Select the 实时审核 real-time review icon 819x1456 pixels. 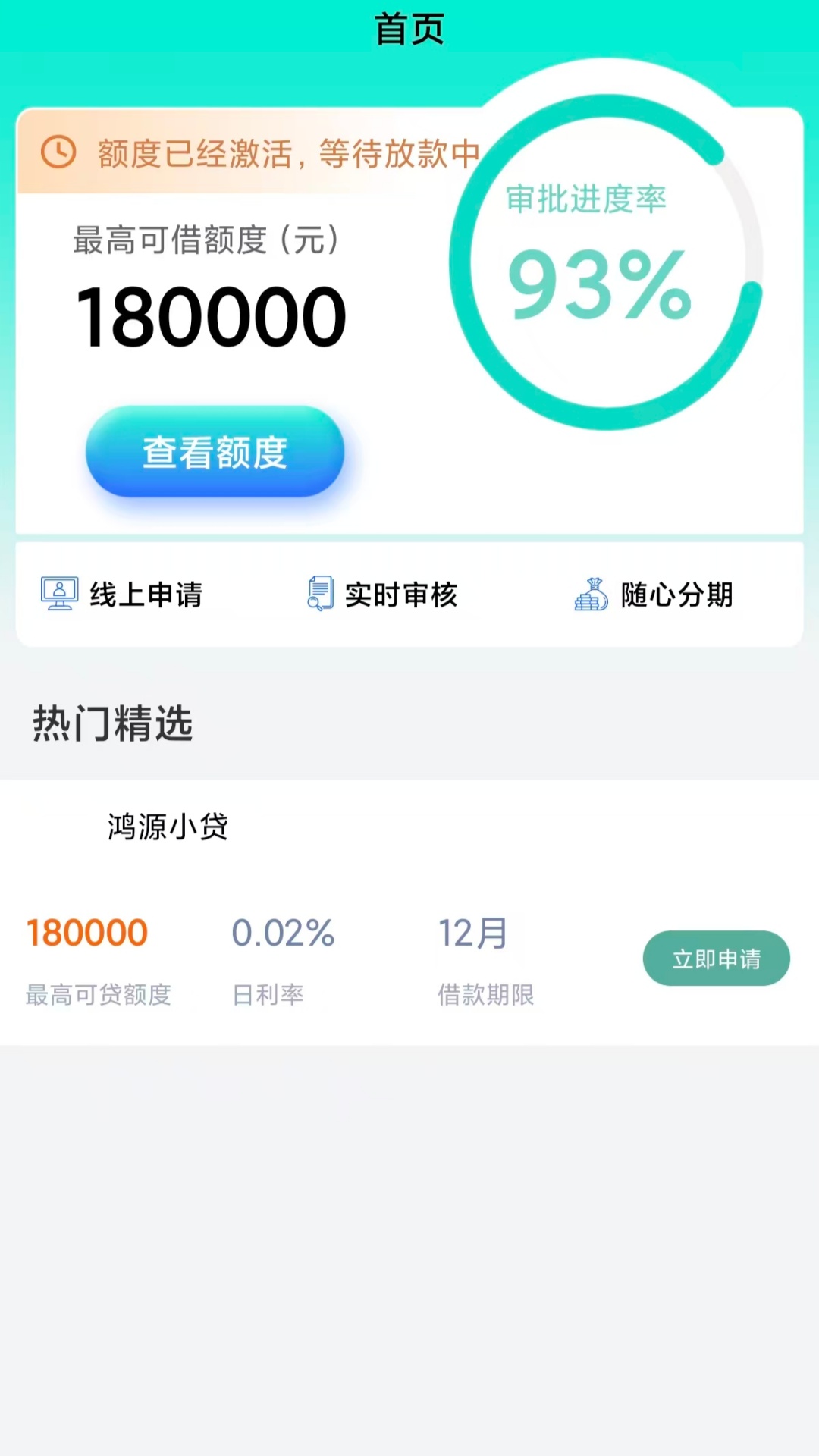383,595
